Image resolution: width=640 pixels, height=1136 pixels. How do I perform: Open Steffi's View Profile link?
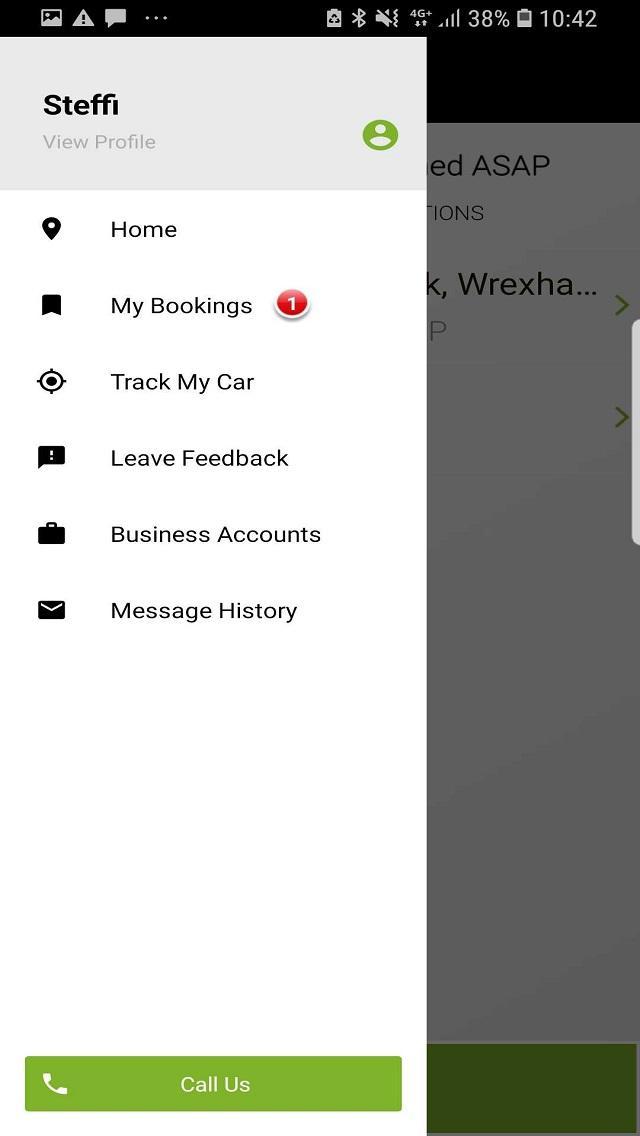[x=99, y=142]
